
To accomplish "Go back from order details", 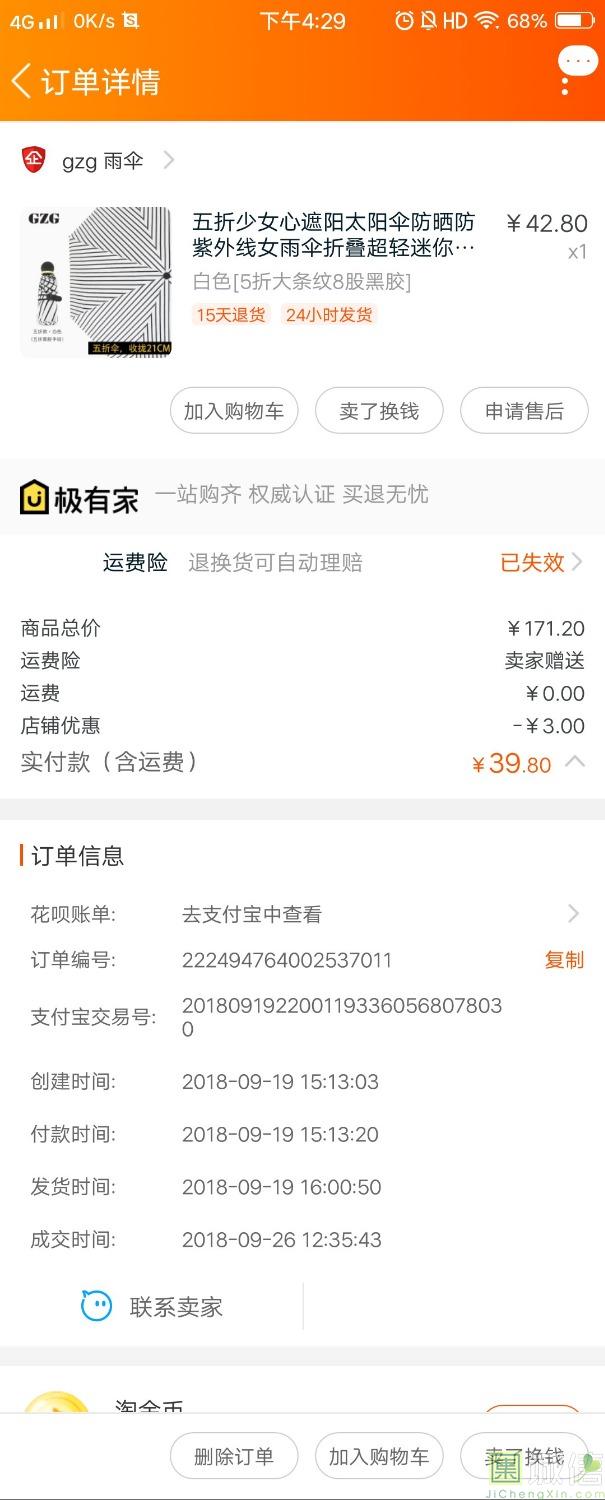I will [x=22, y=81].
